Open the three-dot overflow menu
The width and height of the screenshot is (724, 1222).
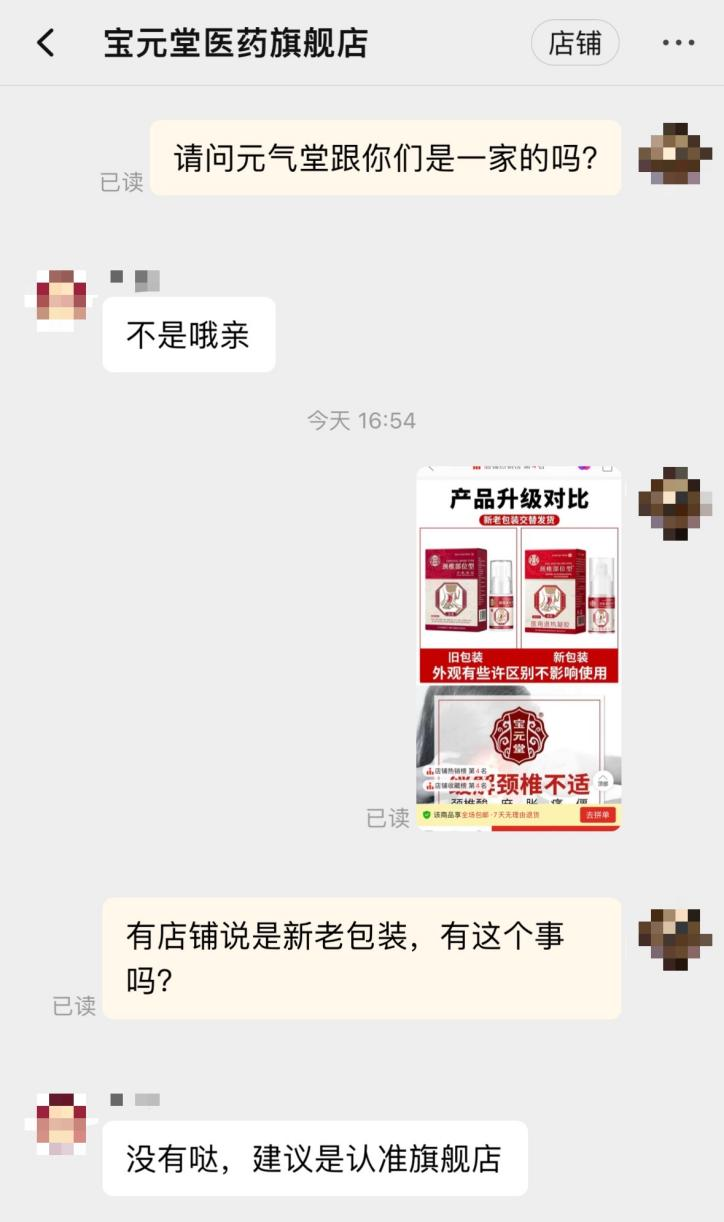[x=678, y=43]
